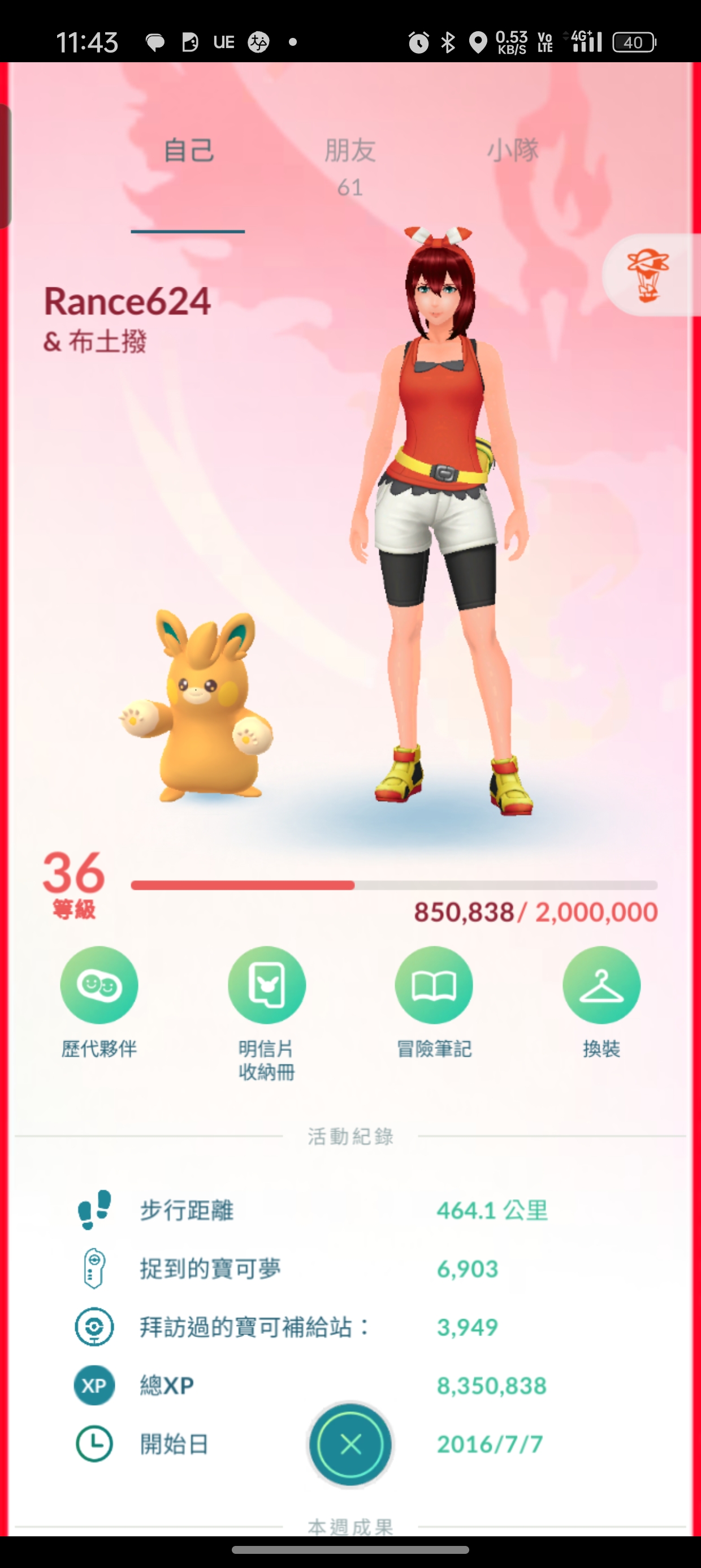Open the team balloon badge icon
The width and height of the screenshot is (701, 1568).
[648, 275]
